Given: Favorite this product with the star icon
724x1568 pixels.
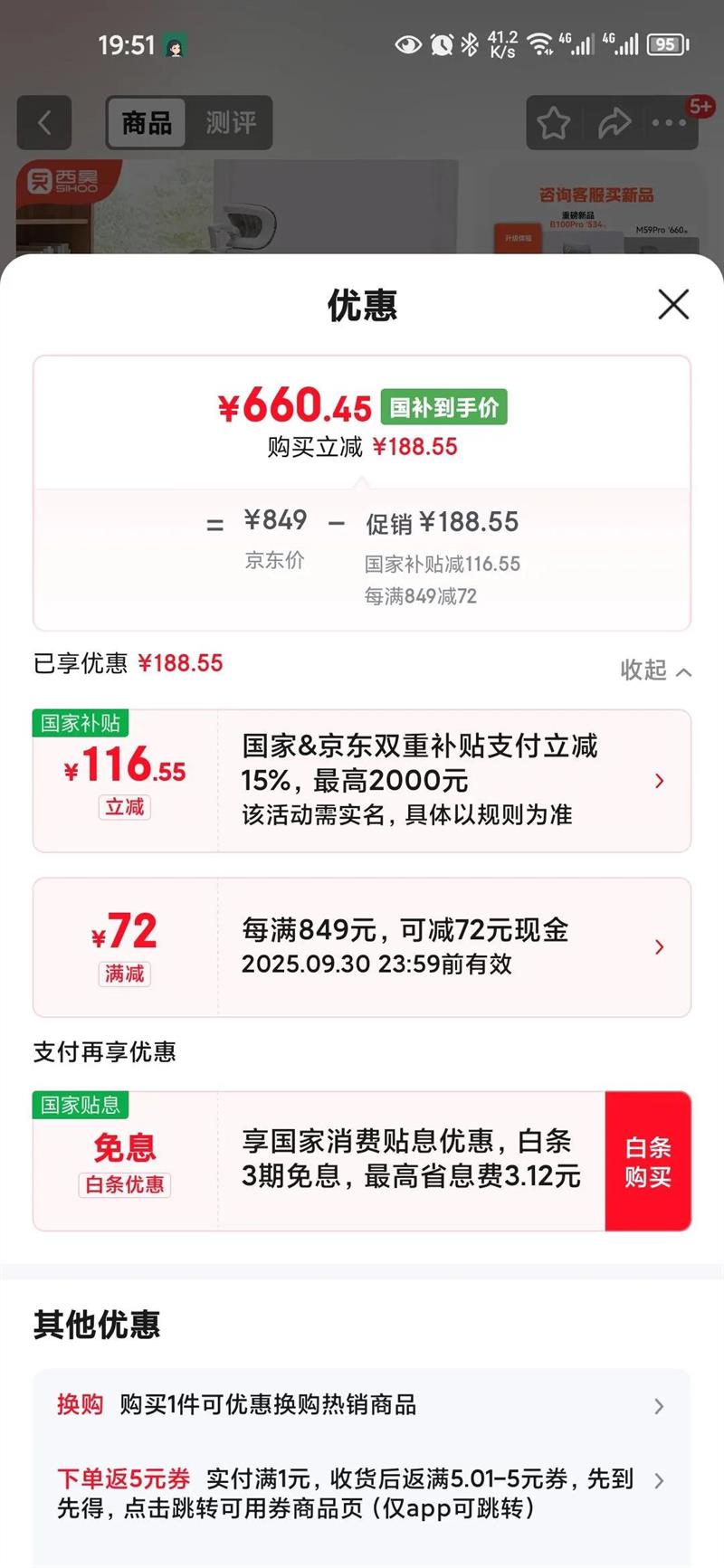Looking at the screenshot, I should pyautogui.click(x=553, y=123).
